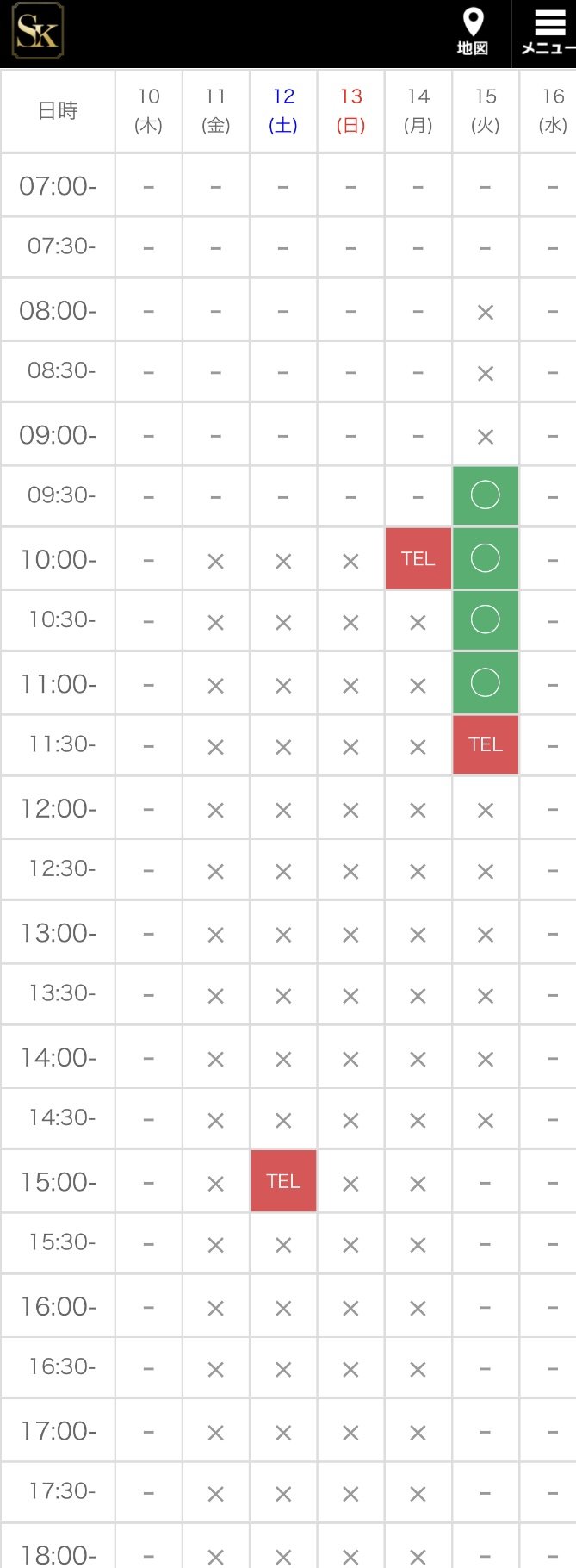The height and width of the screenshot is (1568, 576).
Task: Tap TEL for 11:30 on the 15th
Action: point(486,744)
